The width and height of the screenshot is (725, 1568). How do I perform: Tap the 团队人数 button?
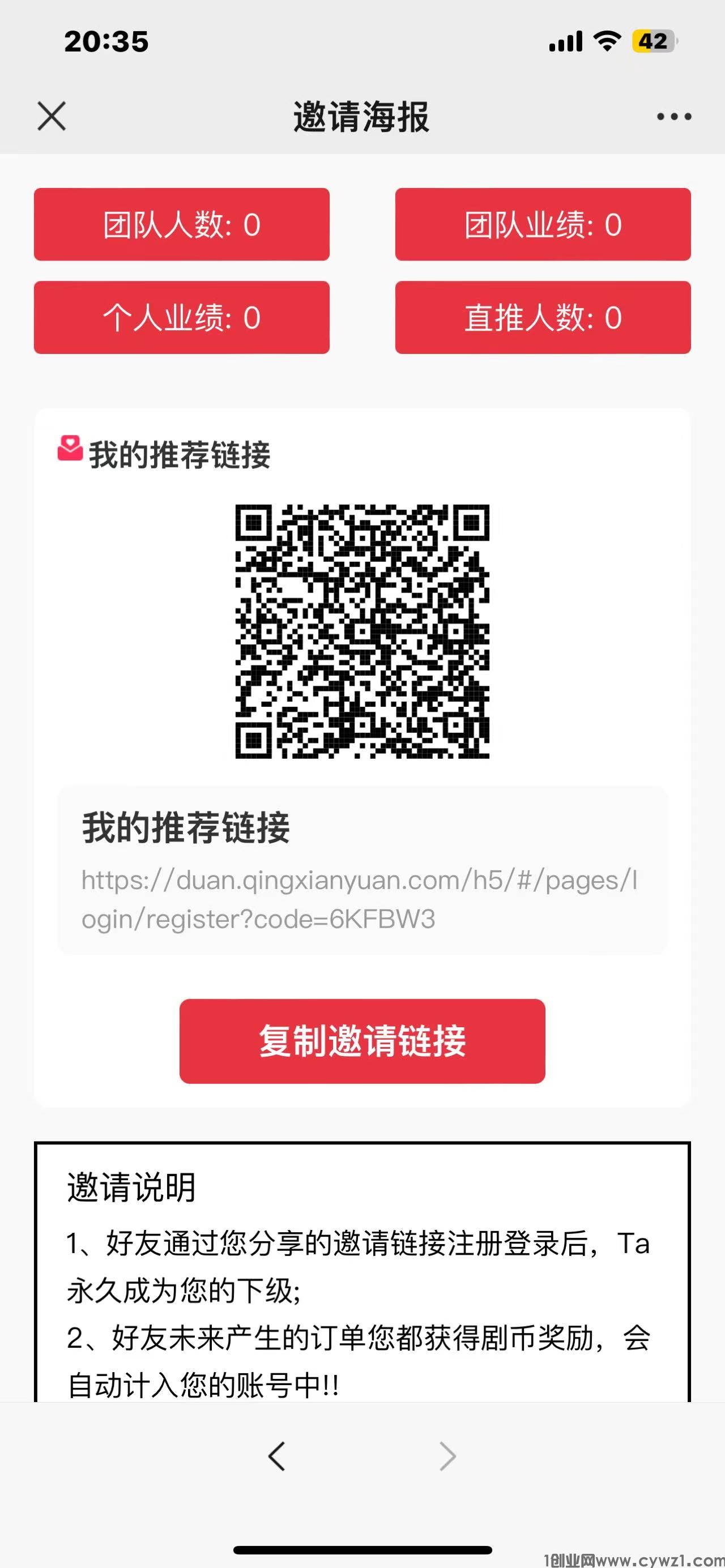click(181, 225)
